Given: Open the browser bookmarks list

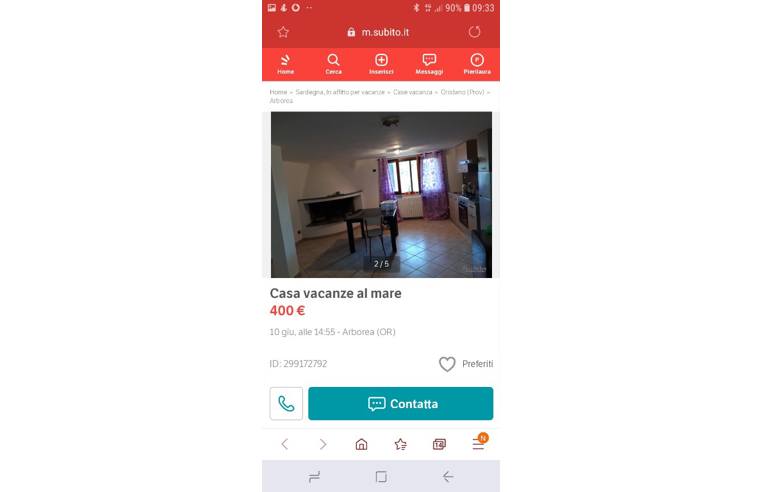Looking at the screenshot, I should tap(400, 444).
